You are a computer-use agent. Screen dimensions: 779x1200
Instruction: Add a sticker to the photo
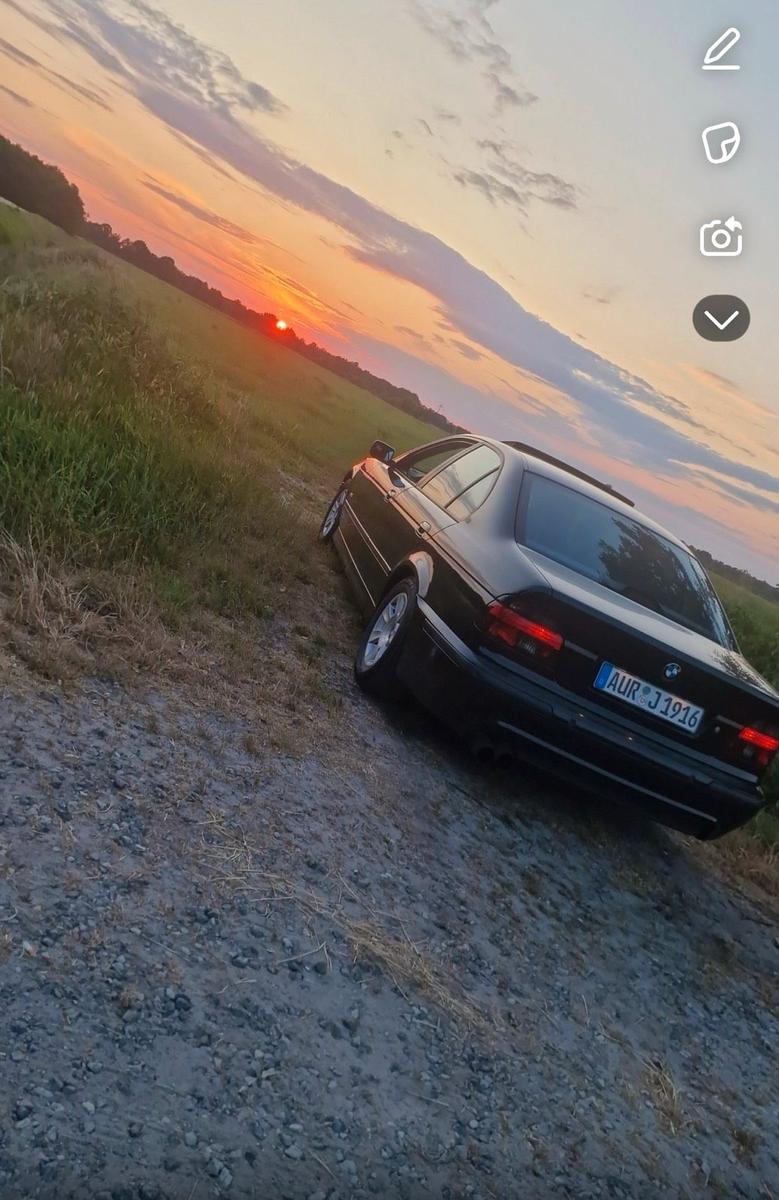(721, 143)
